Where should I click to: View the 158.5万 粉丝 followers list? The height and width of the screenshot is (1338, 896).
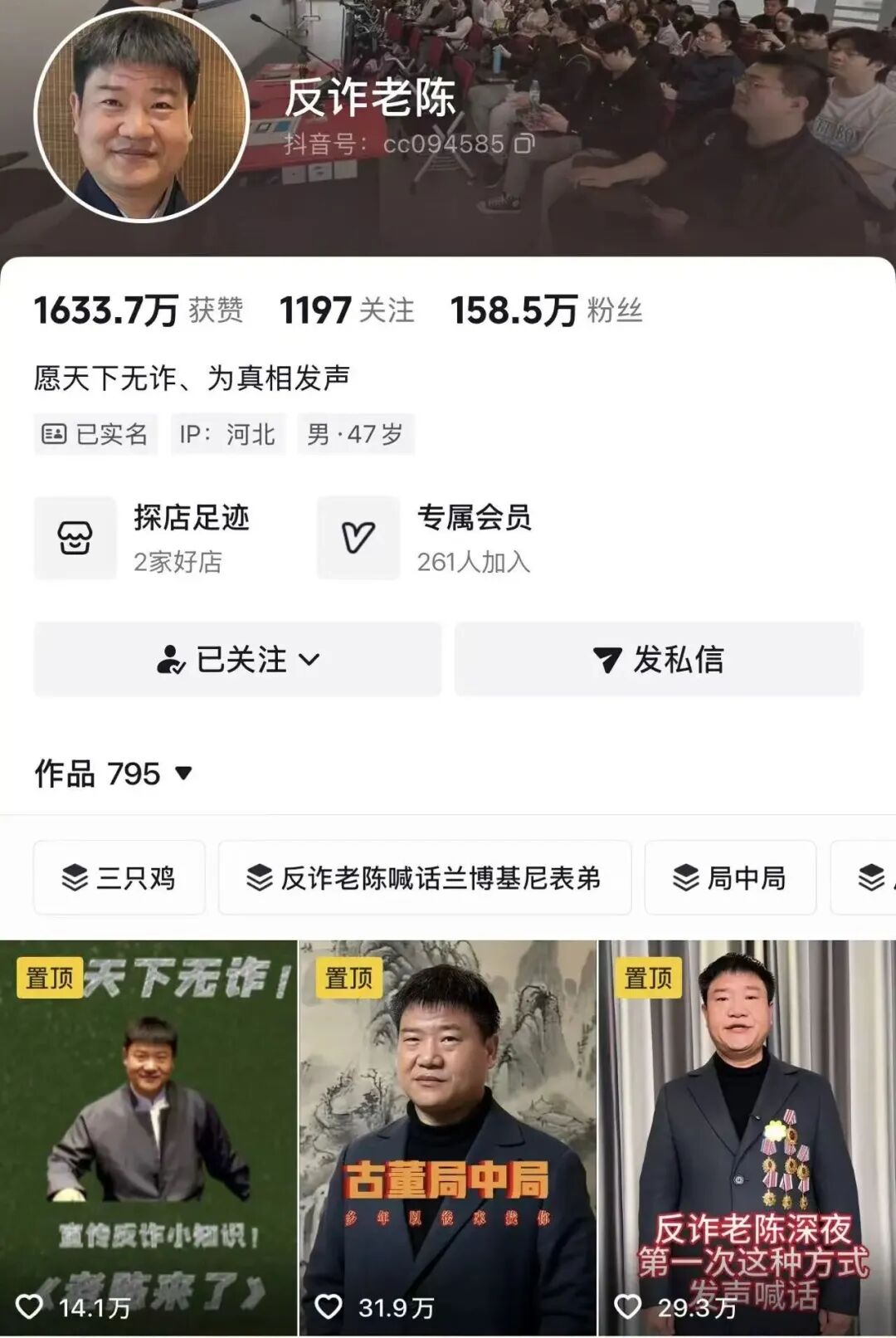pos(545,310)
